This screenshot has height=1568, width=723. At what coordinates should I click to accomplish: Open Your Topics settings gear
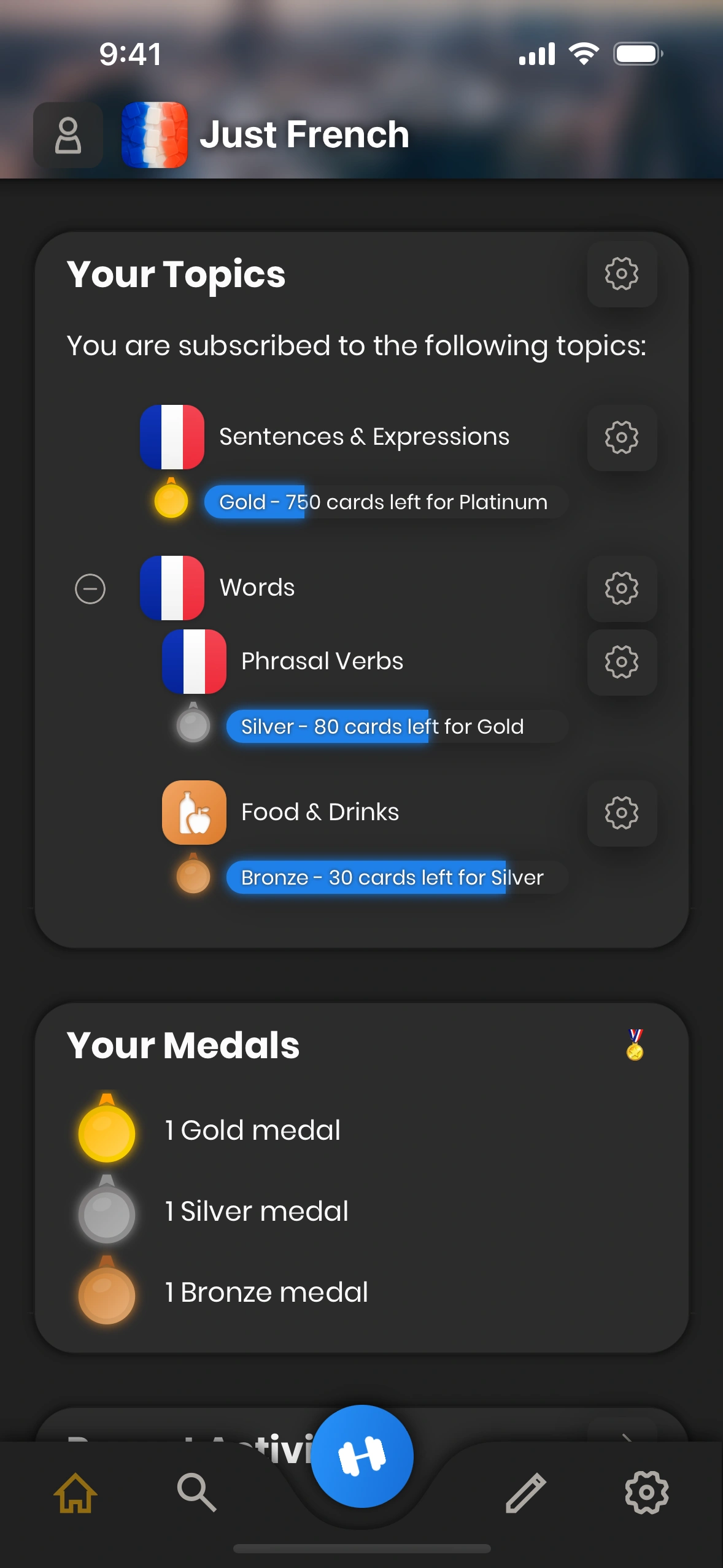(x=621, y=274)
